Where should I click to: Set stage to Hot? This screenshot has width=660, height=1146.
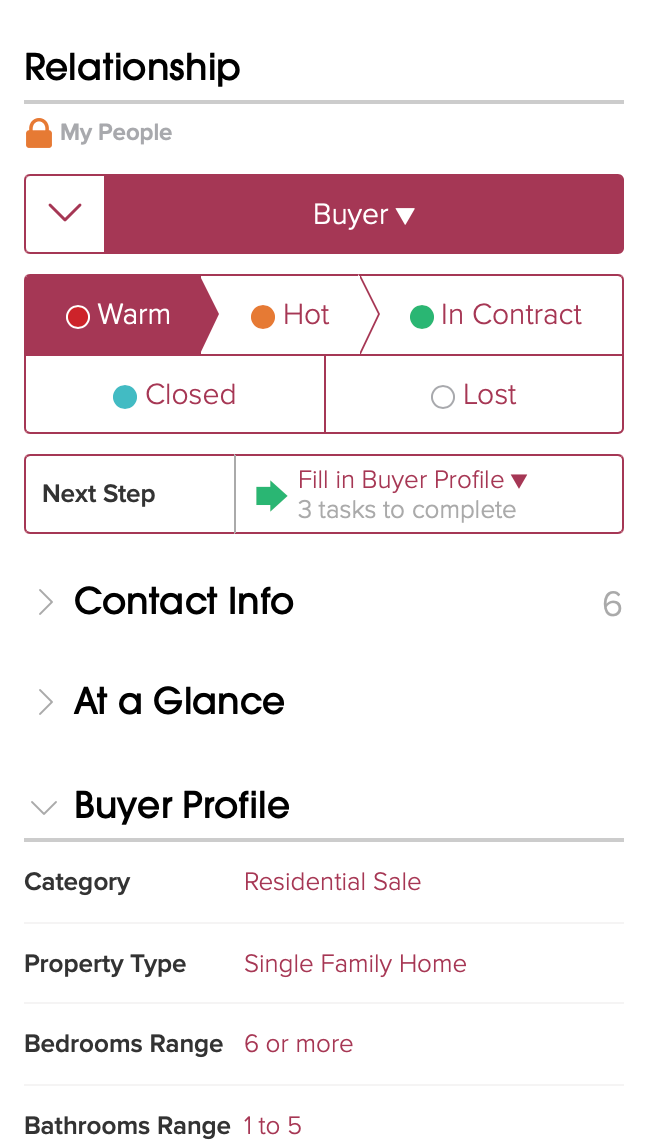tap(290, 315)
